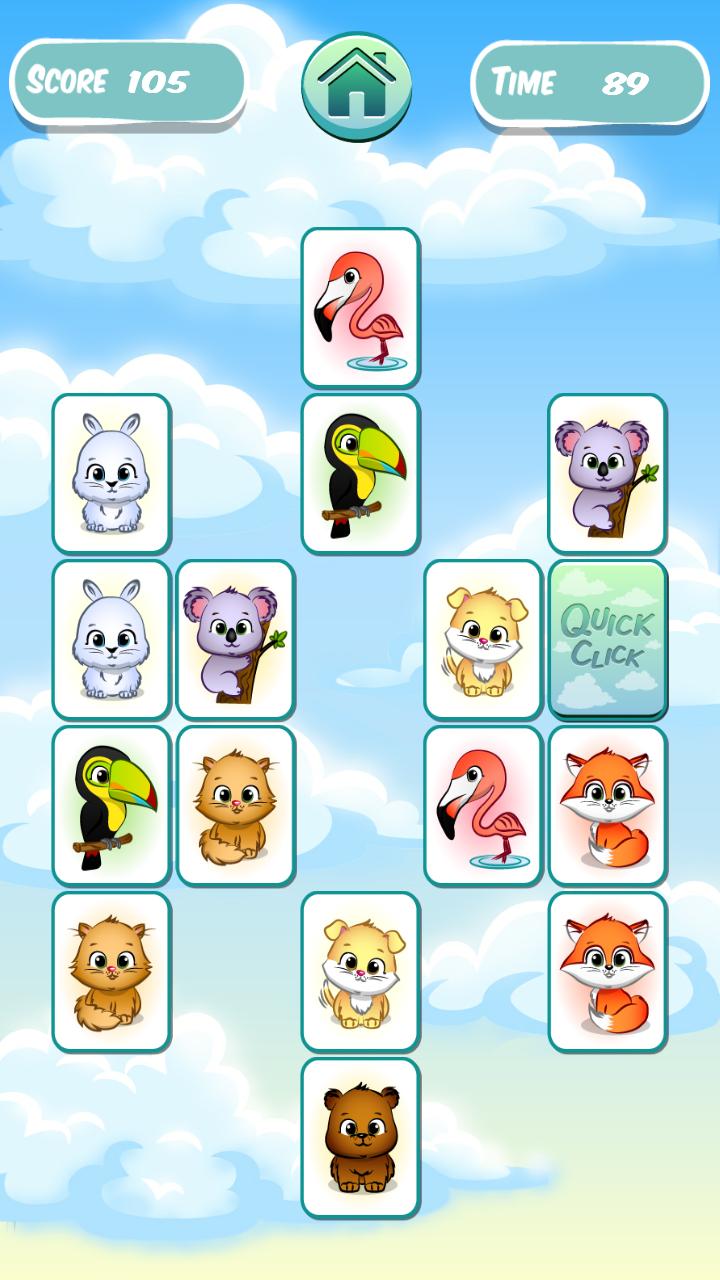Tap the rabbit tile beside the koala

click(111, 639)
